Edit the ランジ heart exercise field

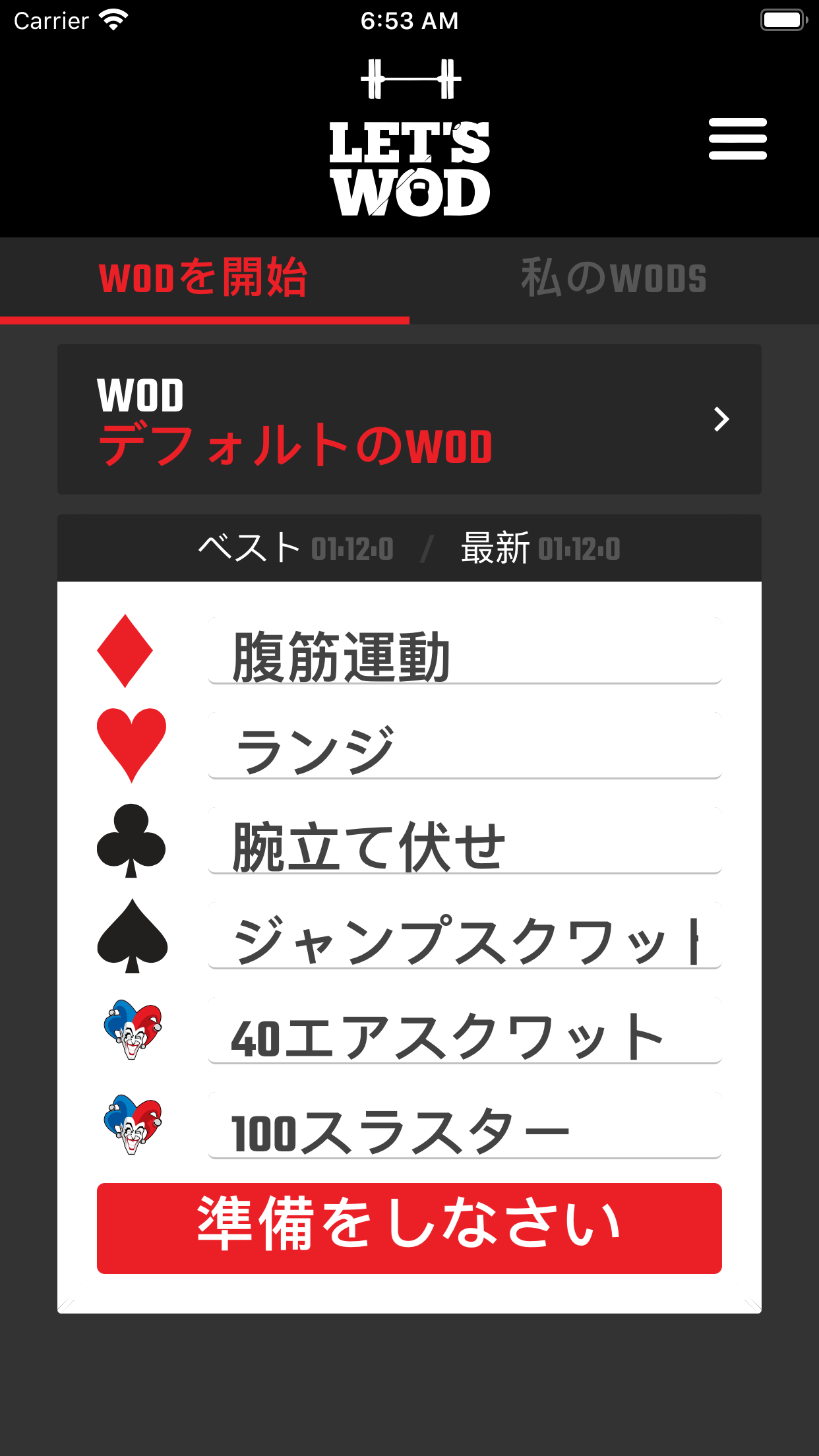pos(465,746)
